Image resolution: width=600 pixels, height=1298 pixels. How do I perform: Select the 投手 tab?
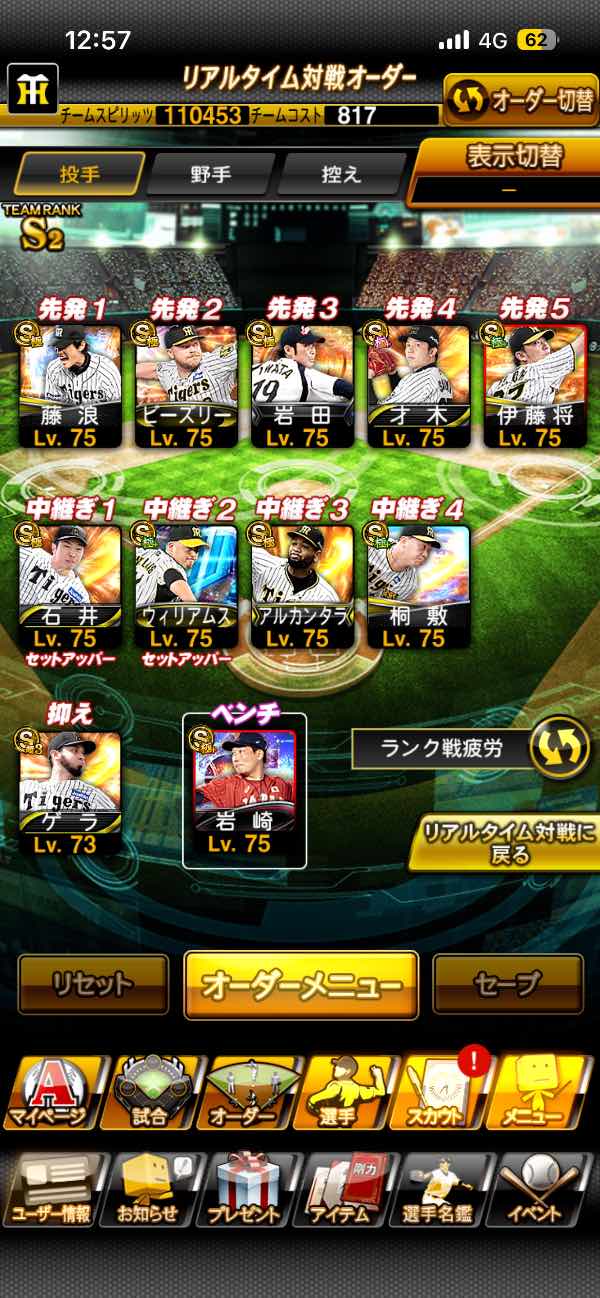pyautogui.click(x=80, y=174)
